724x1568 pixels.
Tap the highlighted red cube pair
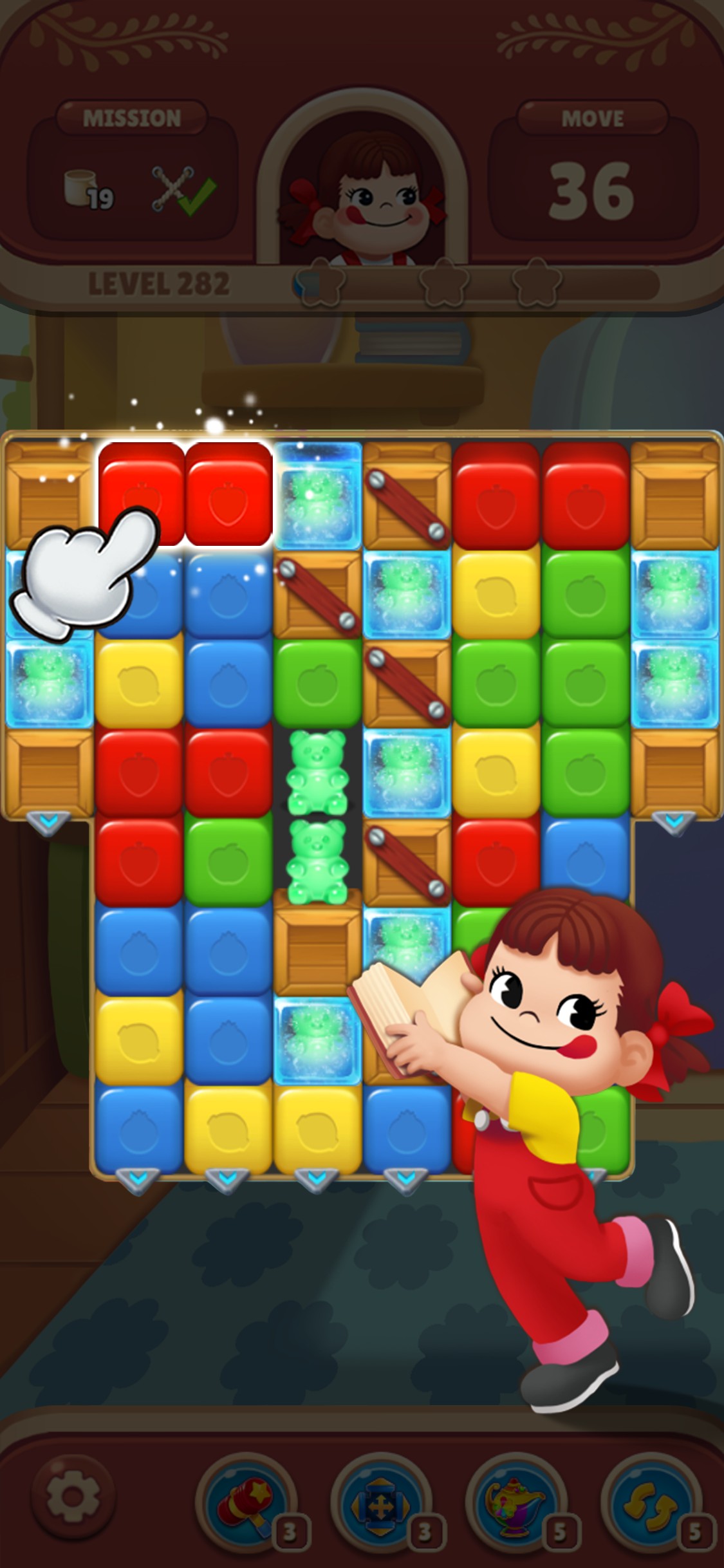click(228, 492)
